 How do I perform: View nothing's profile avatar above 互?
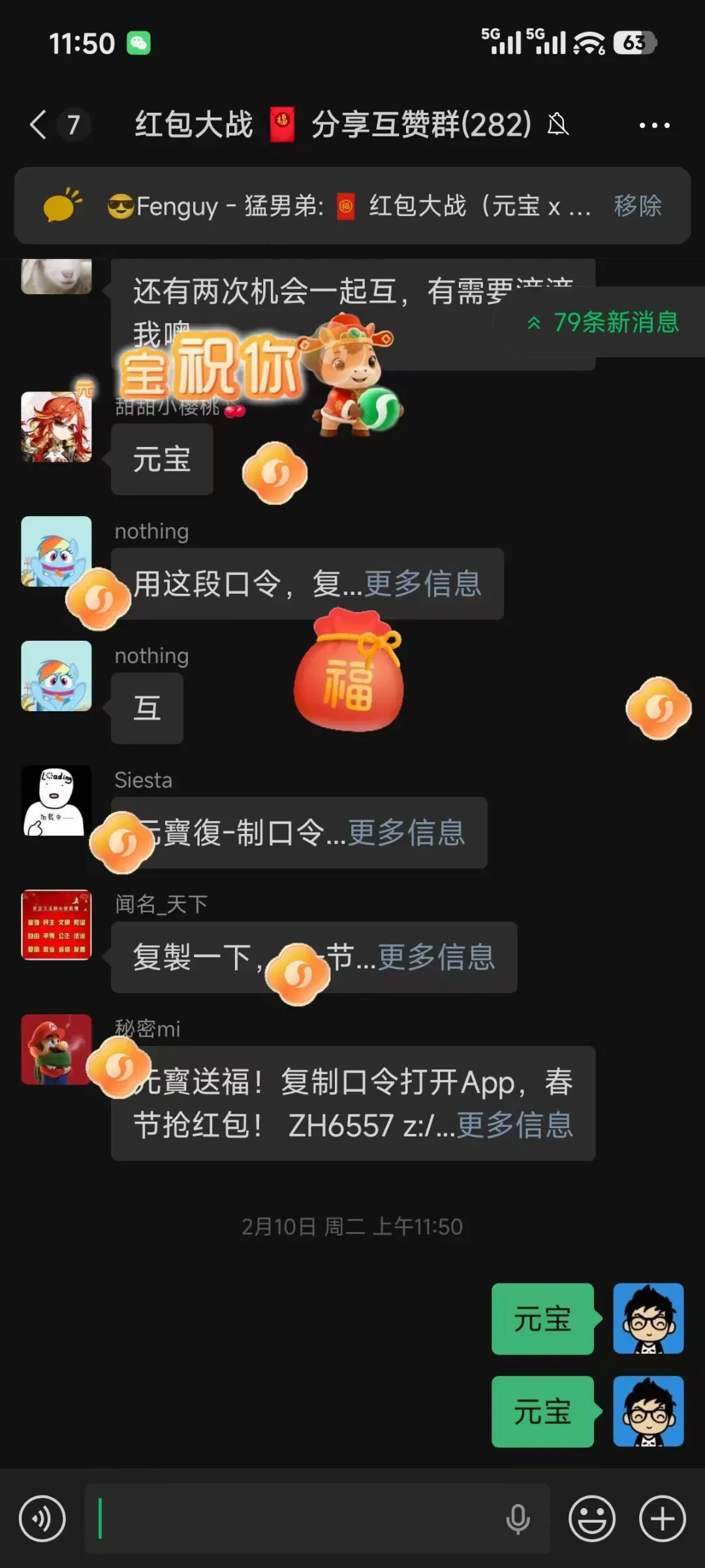(56, 676)
